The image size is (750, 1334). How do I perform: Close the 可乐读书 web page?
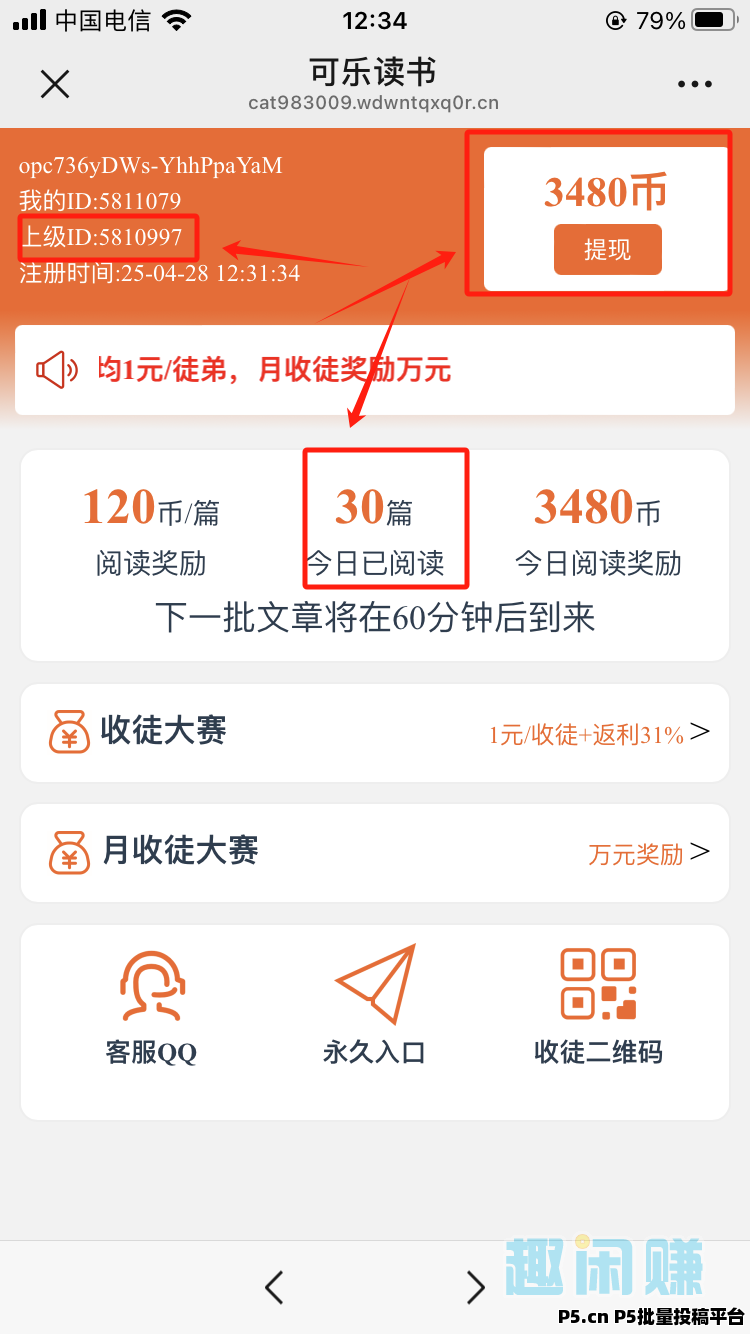click(x=55, y=84)
